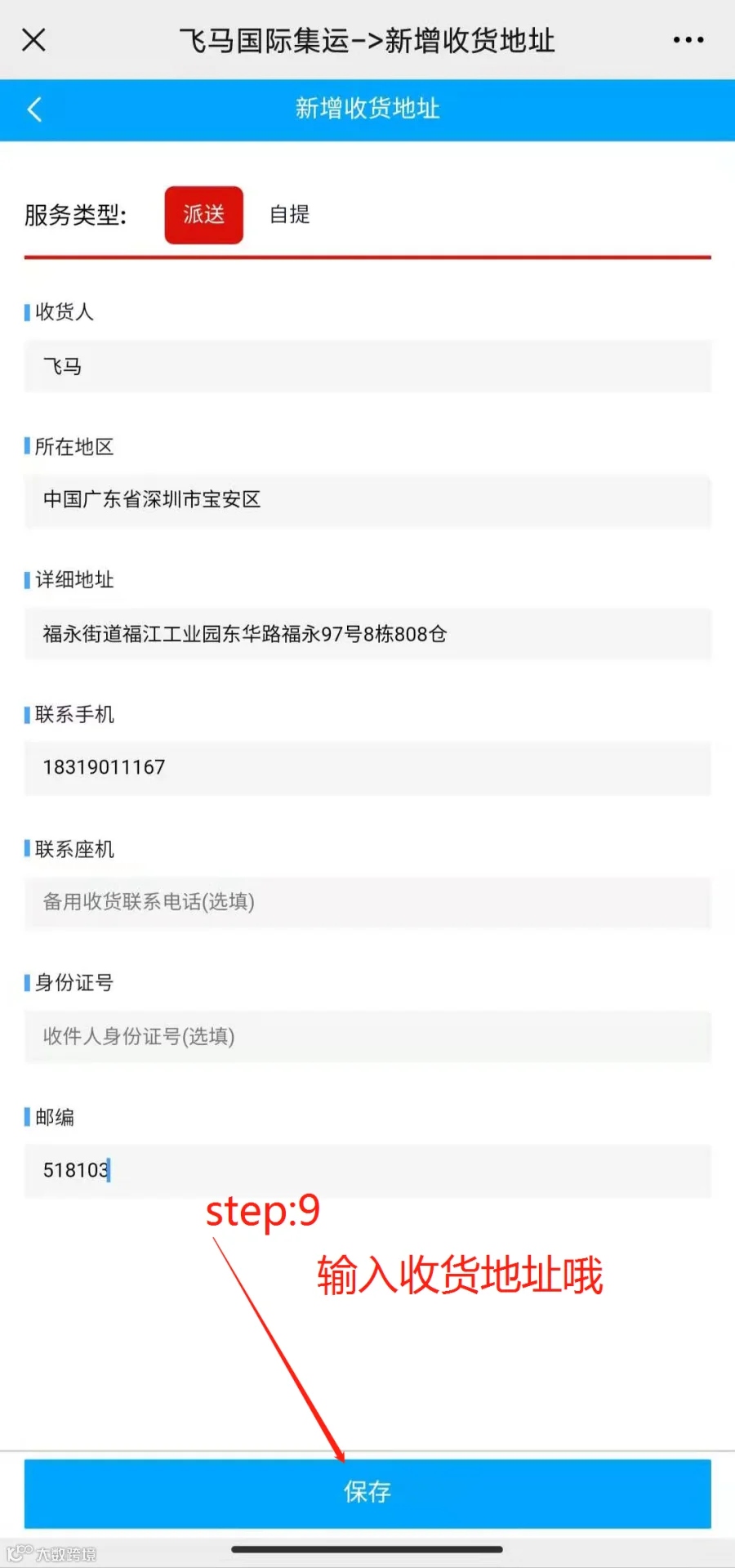
Task: Edit the 收货人 name field
Action: pyautogui.click(x=367, y=366)
